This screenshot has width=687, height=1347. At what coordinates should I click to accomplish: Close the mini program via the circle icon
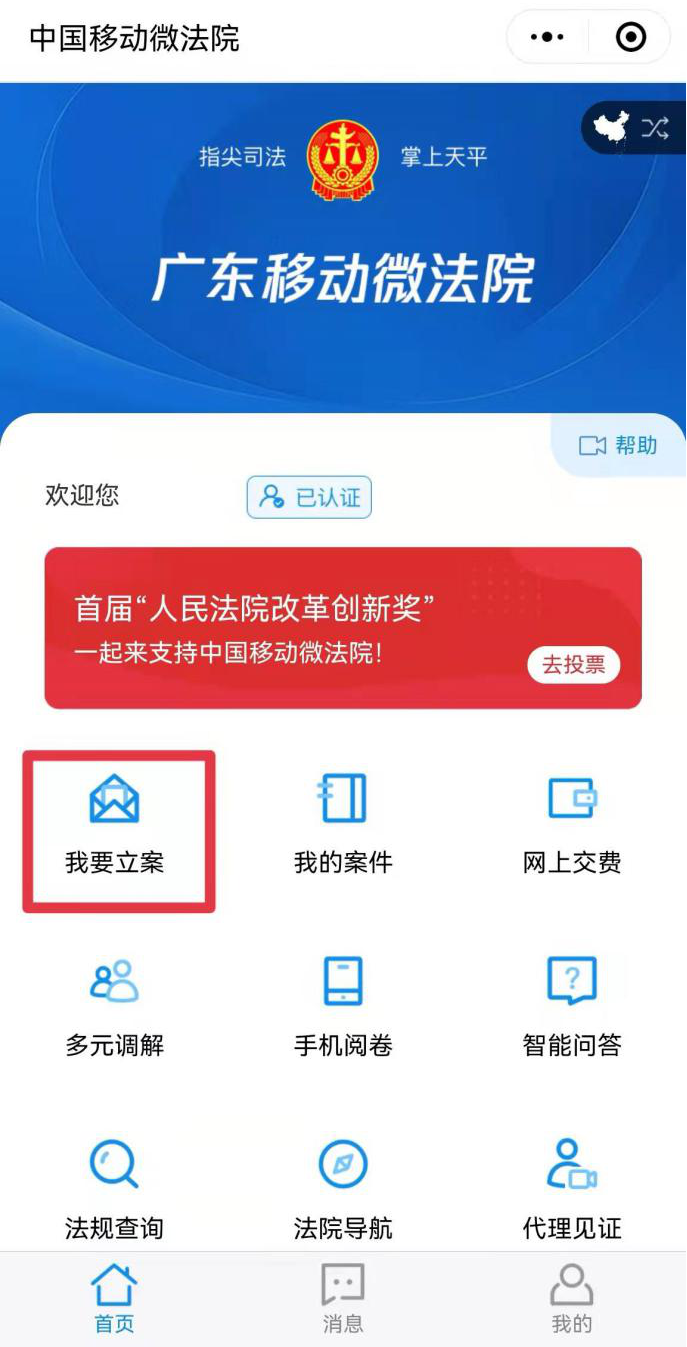(x=631, y=38)
